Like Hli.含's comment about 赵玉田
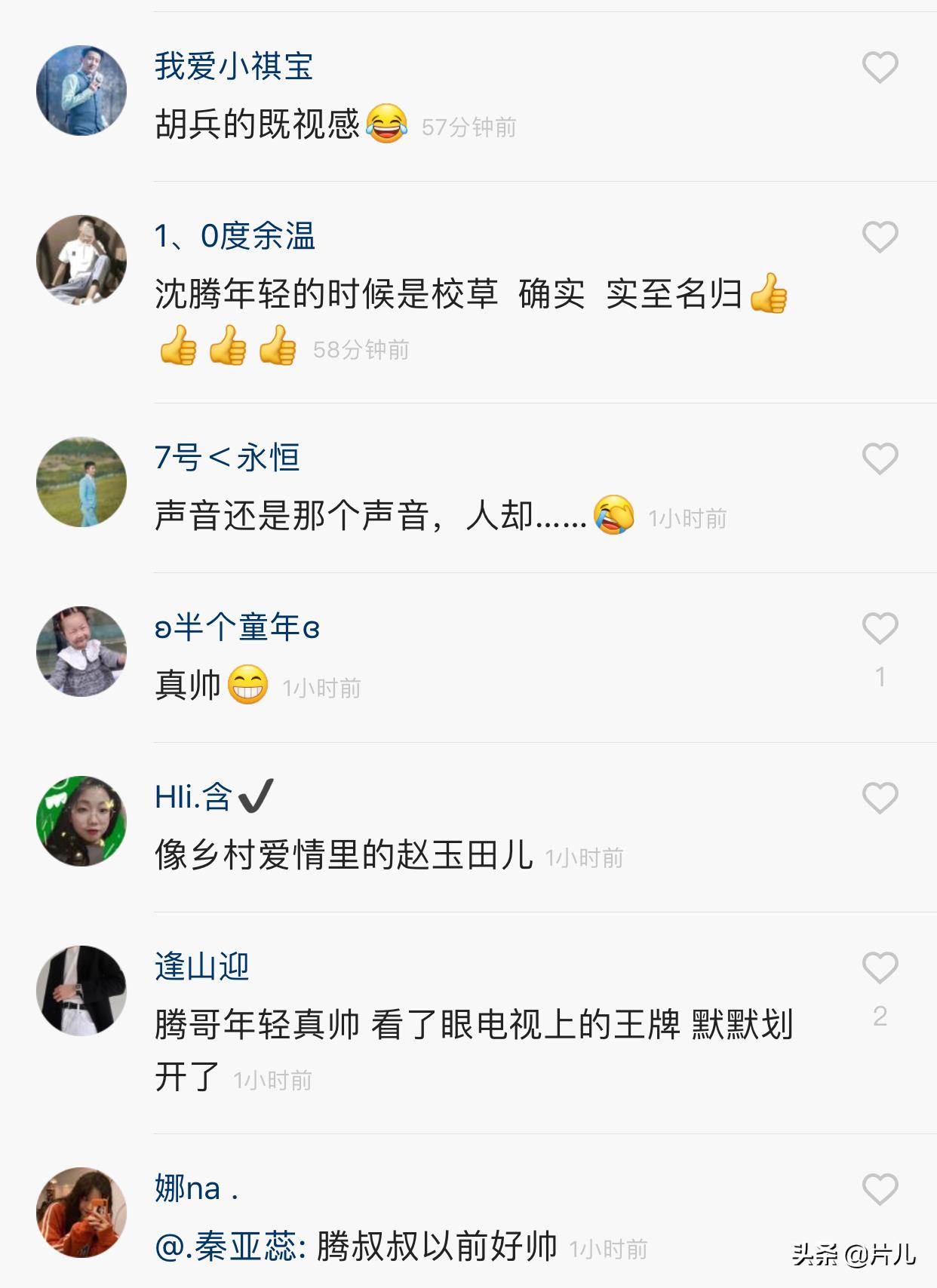Image resolution: width=937 pixels, height=1288 pixels. [880, 799]
